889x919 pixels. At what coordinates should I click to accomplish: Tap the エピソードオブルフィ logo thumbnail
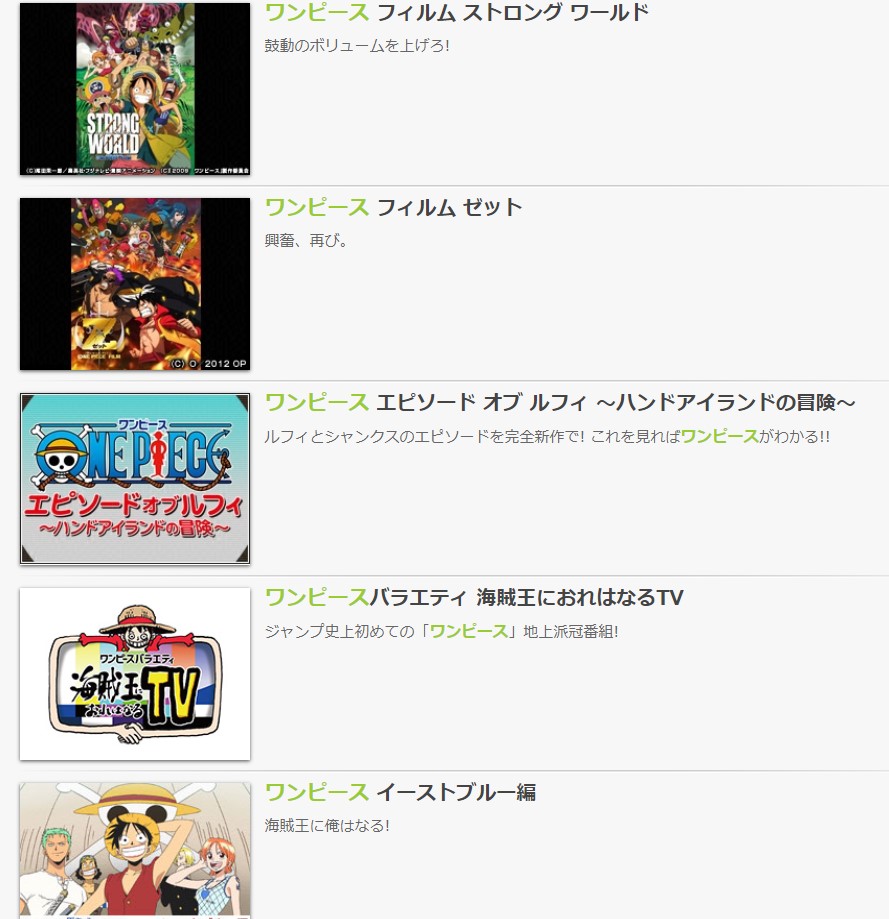(135, 478)
